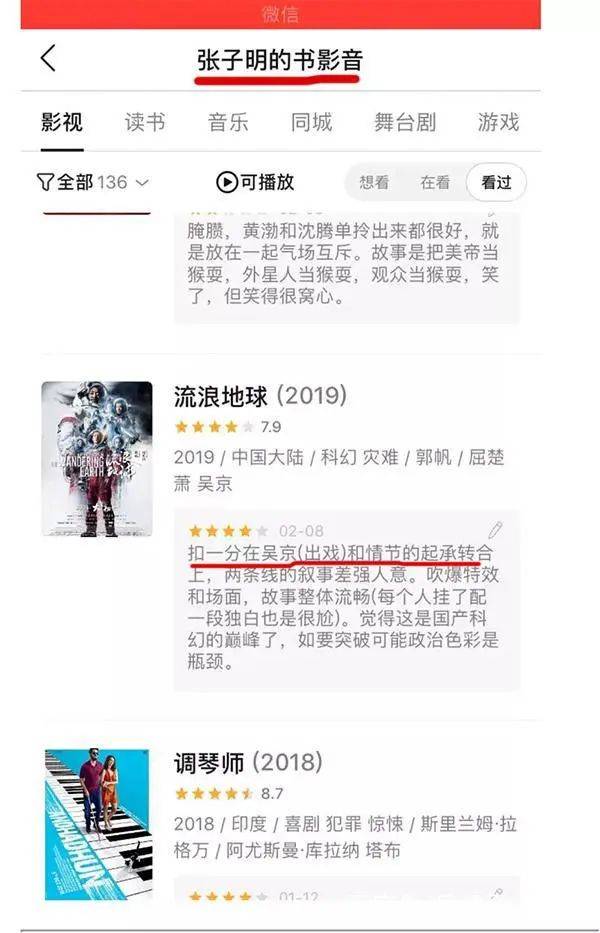Image resolution: width=600 pixels, height=933 pixels.
Task: Expand the 全部 136 filter dropdown
Action: point(92,182)
